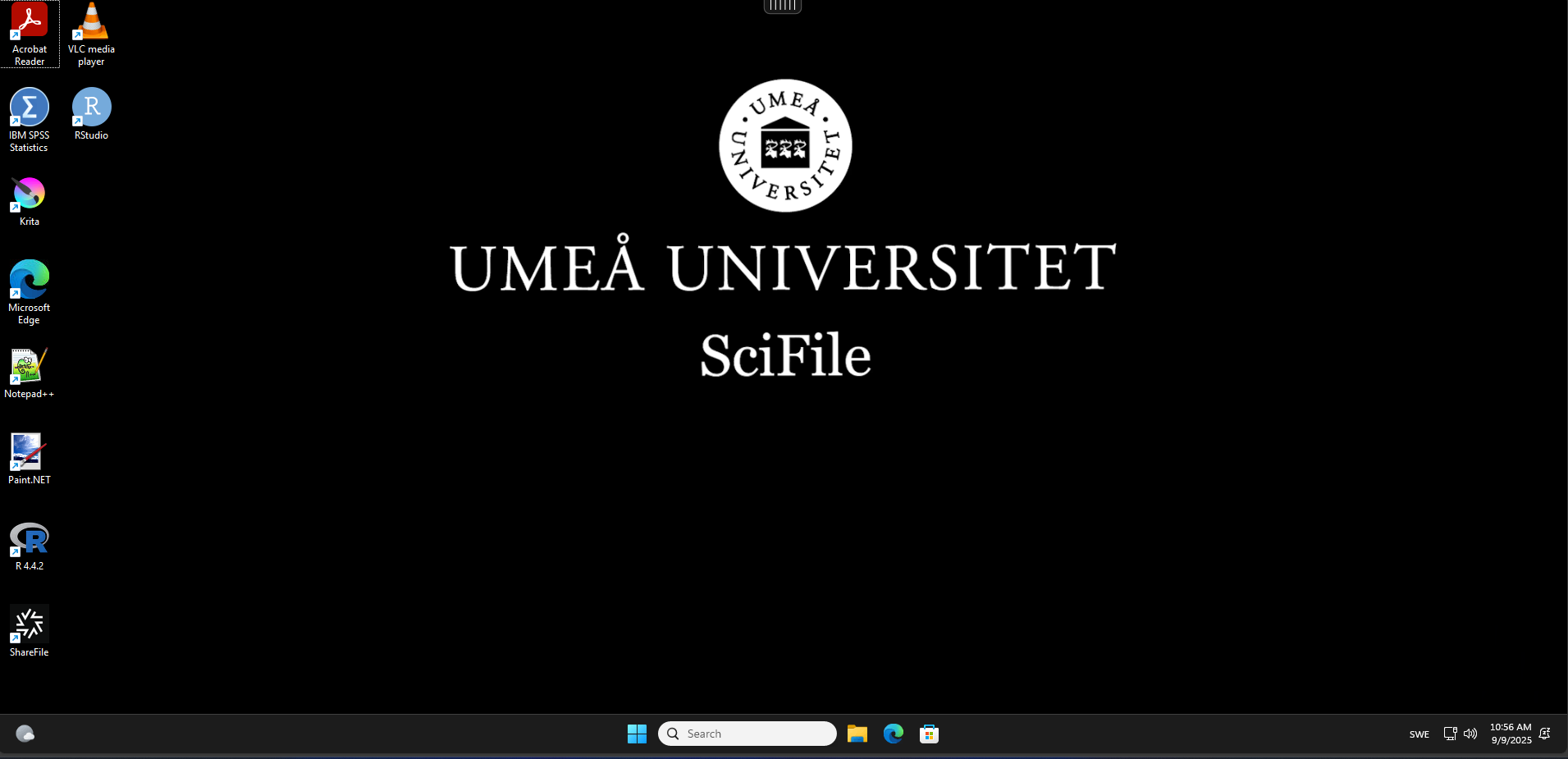This screenshot has height=759, width=1568.
Task: Switch the SWE input language
Action: [x=1419, y=734]
